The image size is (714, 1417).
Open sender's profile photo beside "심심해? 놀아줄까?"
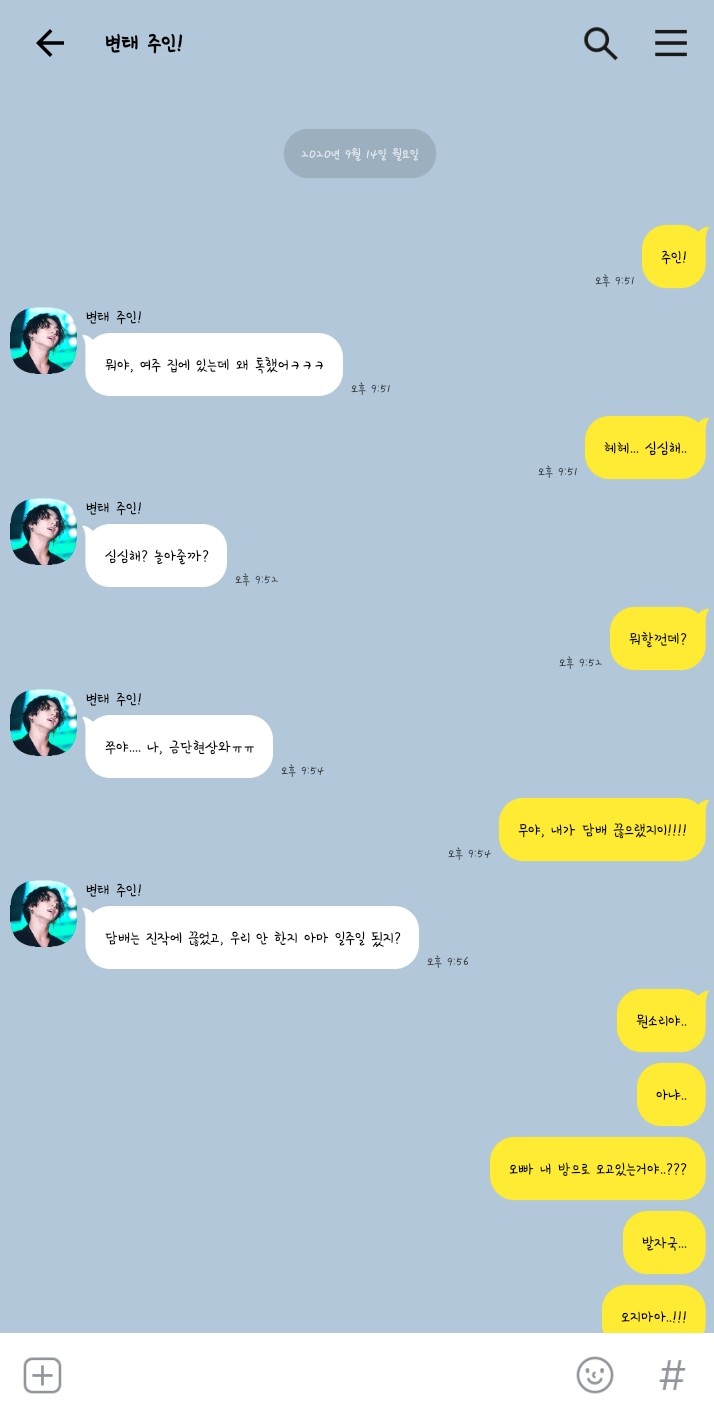(x=43, y=532)
